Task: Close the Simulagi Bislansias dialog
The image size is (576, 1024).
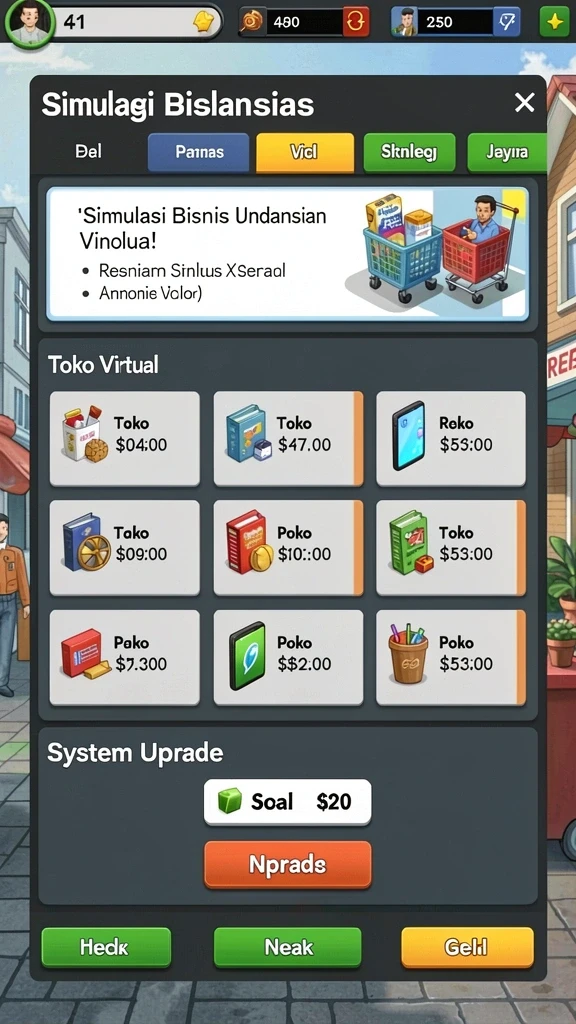Action: point(524,103)
